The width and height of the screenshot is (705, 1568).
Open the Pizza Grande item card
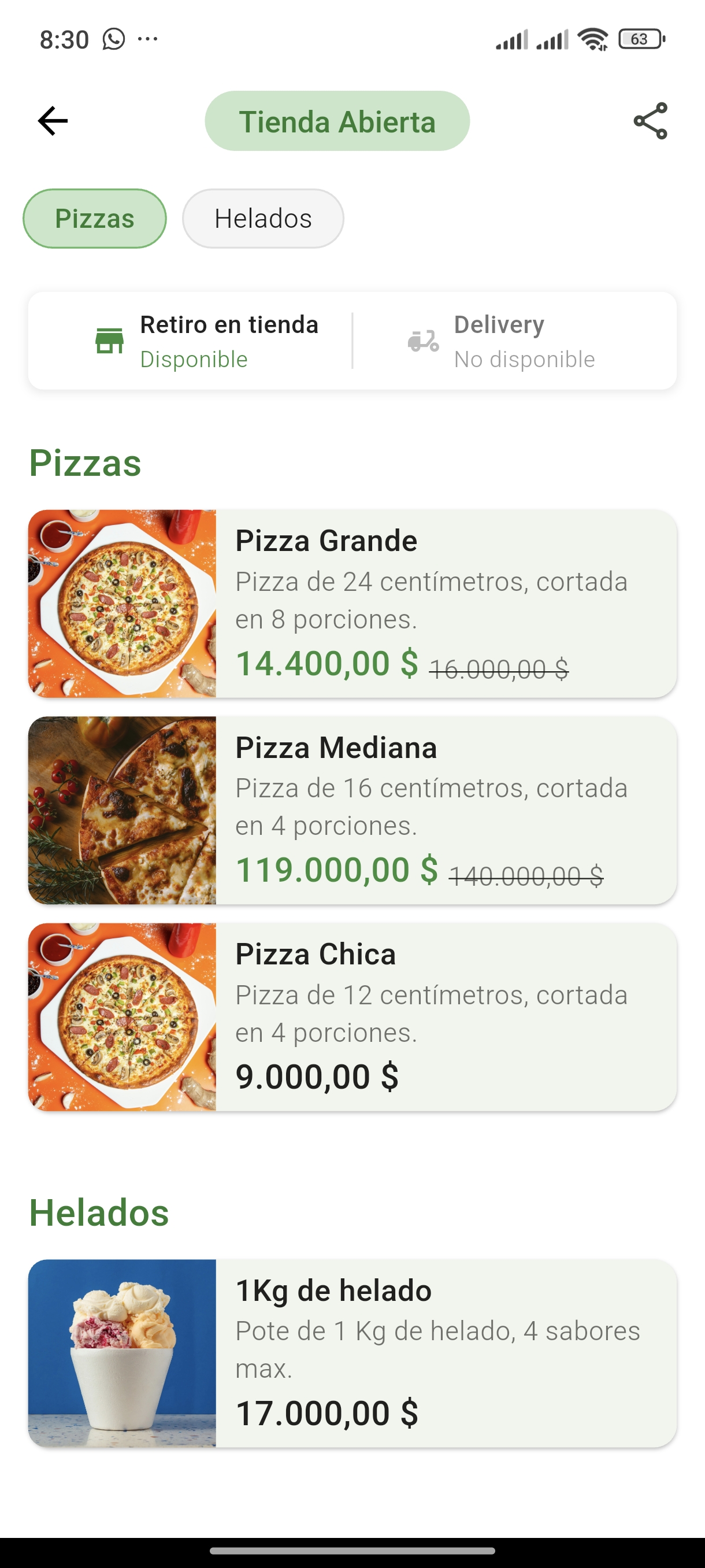click(352, 602)
